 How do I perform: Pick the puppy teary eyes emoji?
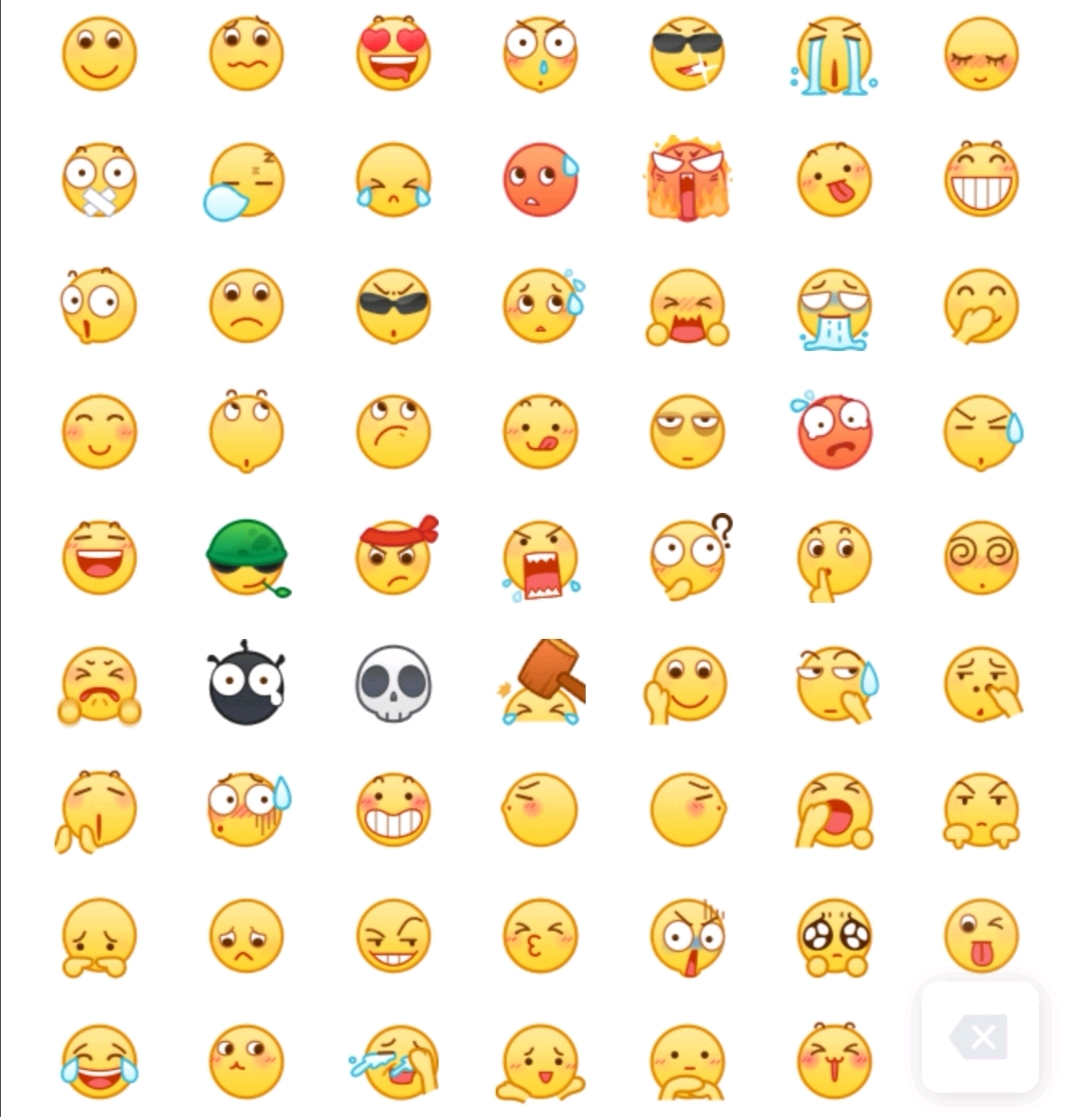834,936
